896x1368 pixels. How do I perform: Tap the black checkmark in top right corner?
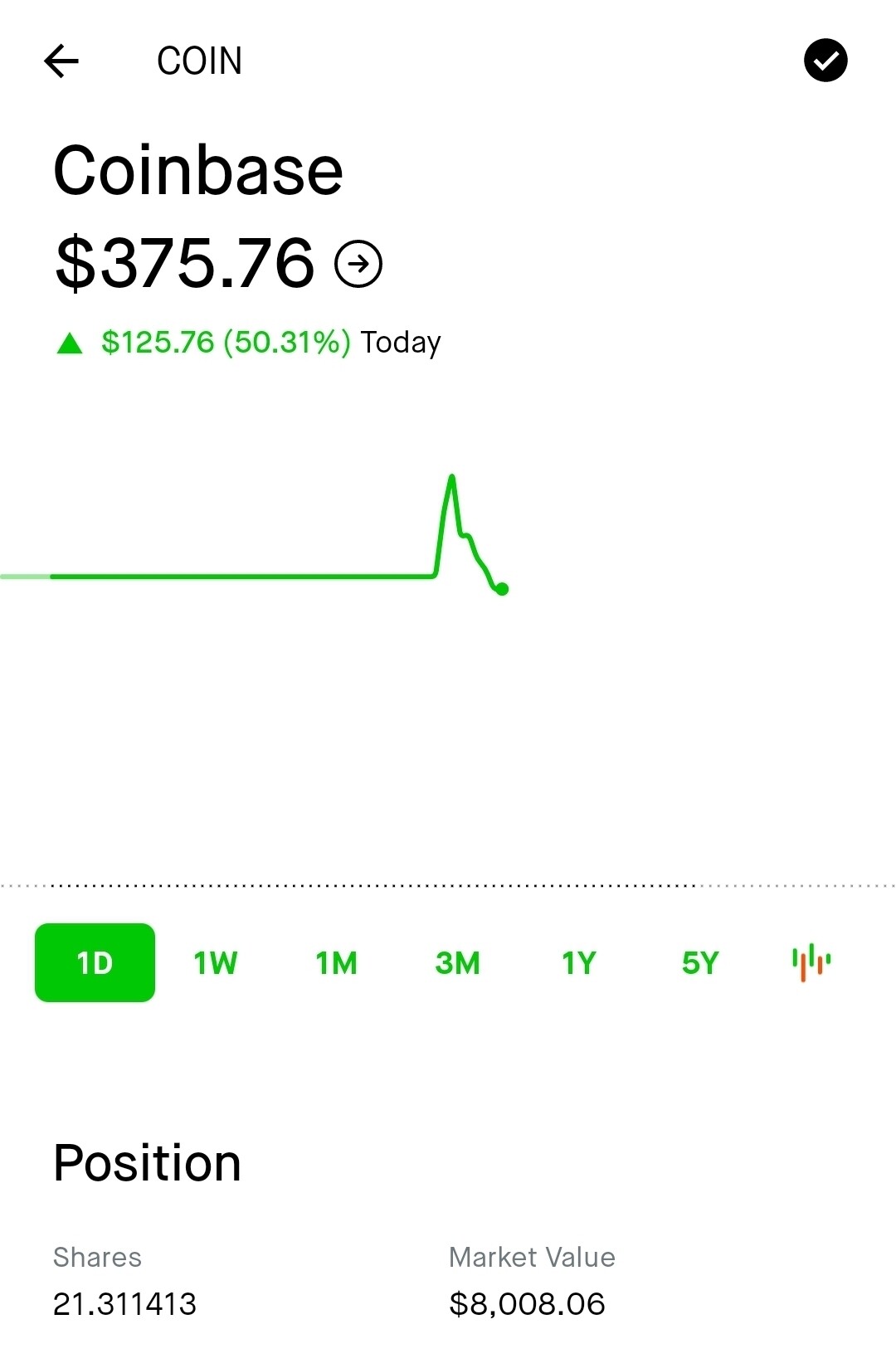pos(825,61)
